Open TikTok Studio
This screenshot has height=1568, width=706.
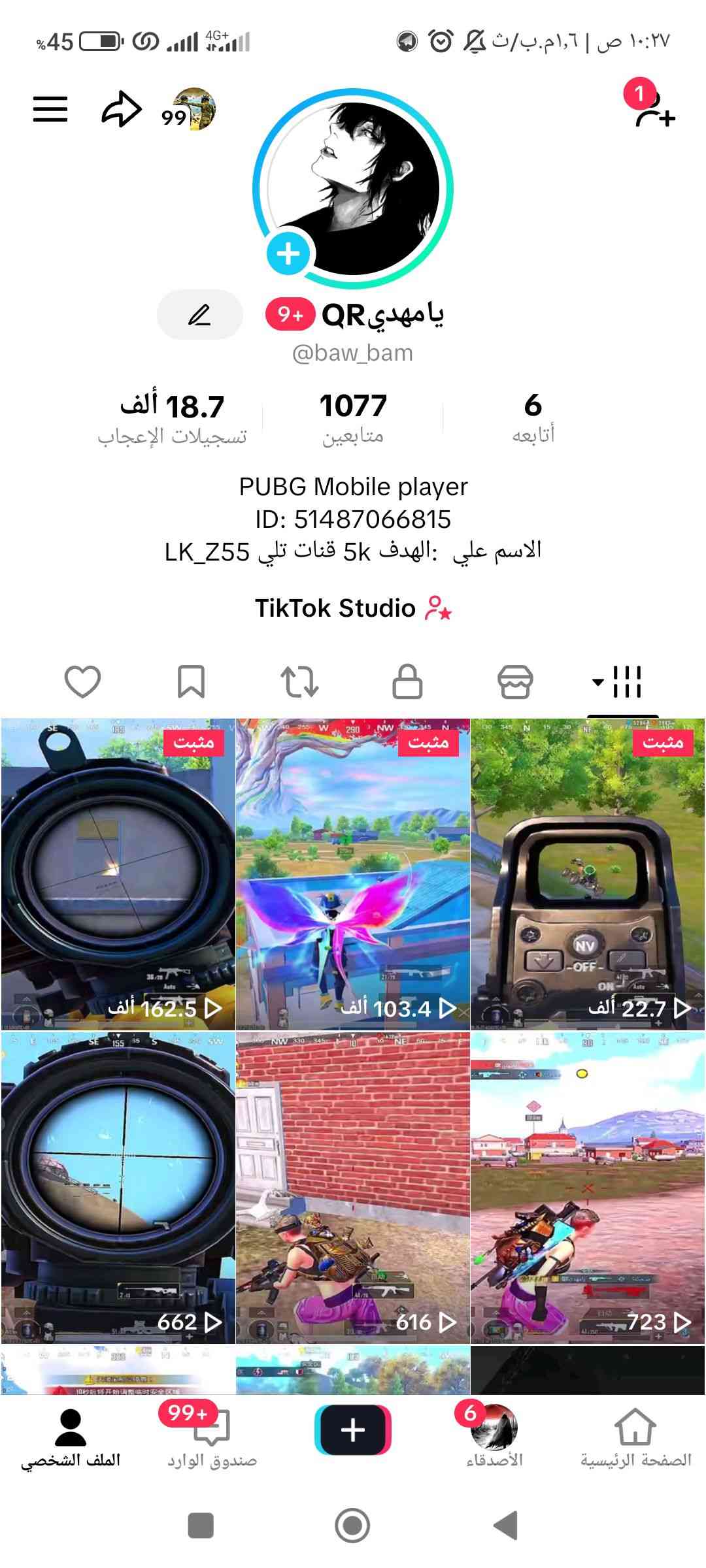[353, 608]
